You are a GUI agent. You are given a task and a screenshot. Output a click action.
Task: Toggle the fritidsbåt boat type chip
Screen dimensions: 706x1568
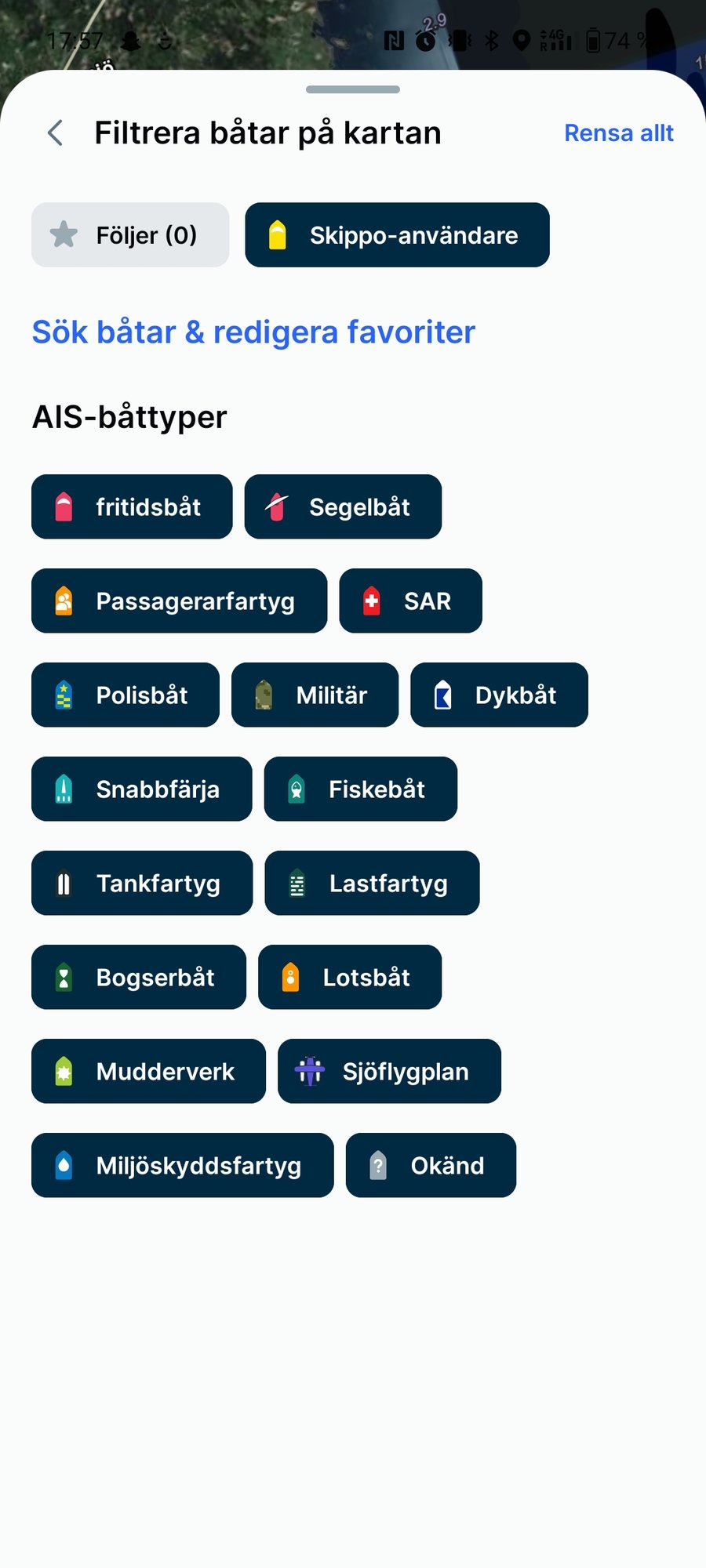point(132,506)
